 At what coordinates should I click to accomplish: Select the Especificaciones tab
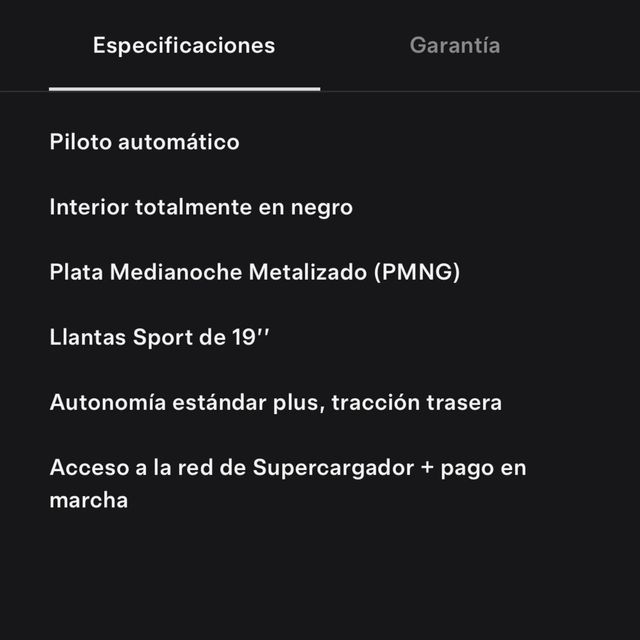[x=184, y=46]
